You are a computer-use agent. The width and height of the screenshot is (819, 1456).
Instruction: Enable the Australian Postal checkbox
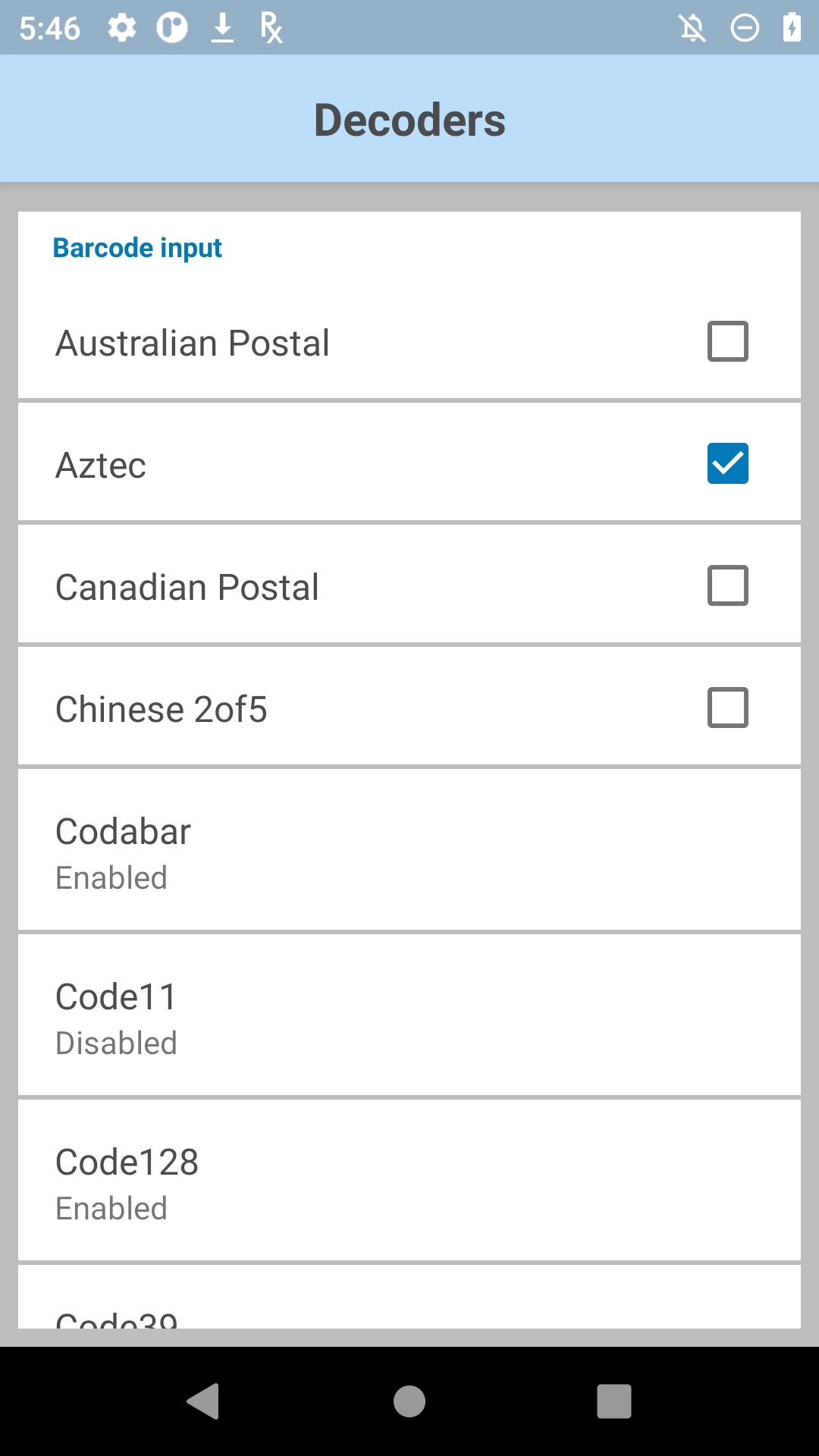coord(727,341)
